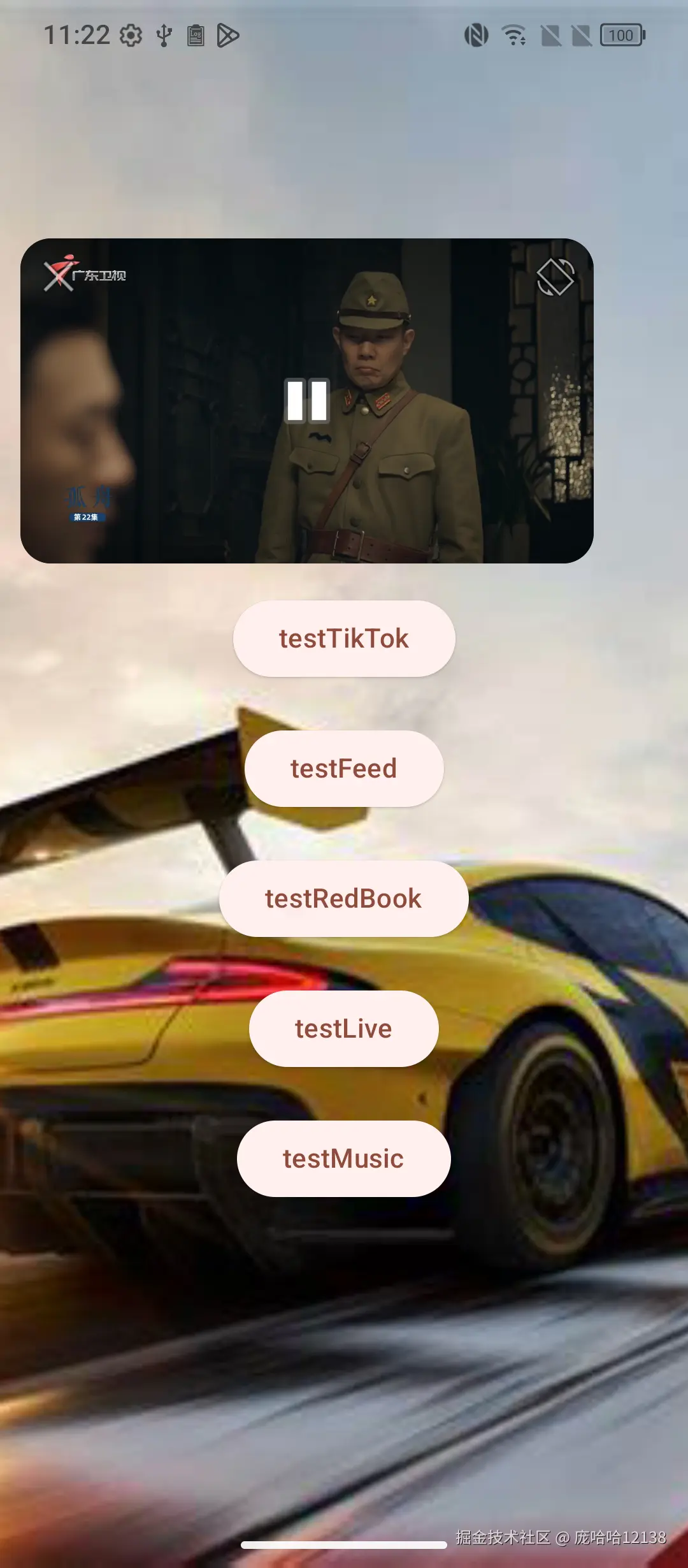Click the Google Play icon in the status bar
The height and width of the screenshot is (1568, 688).
coord(227,35)
